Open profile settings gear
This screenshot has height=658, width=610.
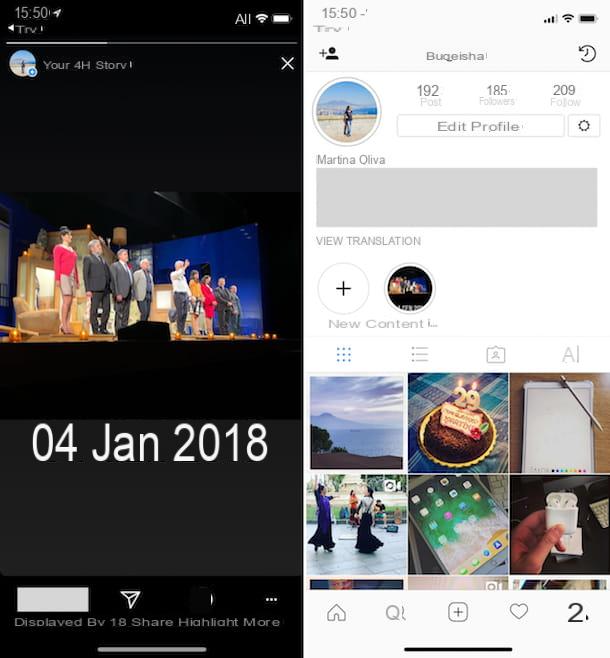pos(584,126)
